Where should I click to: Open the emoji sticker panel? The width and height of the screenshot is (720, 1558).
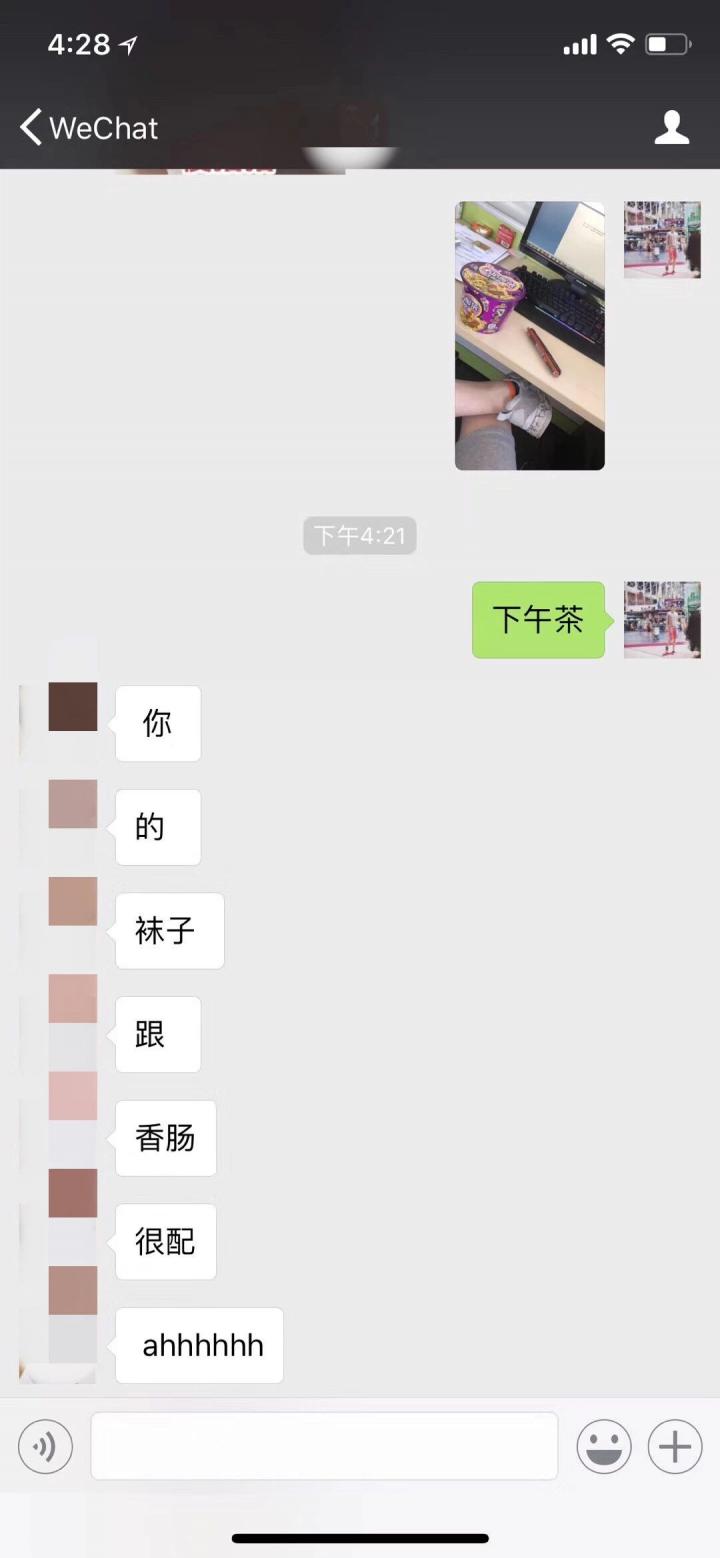click(604, 1446)
